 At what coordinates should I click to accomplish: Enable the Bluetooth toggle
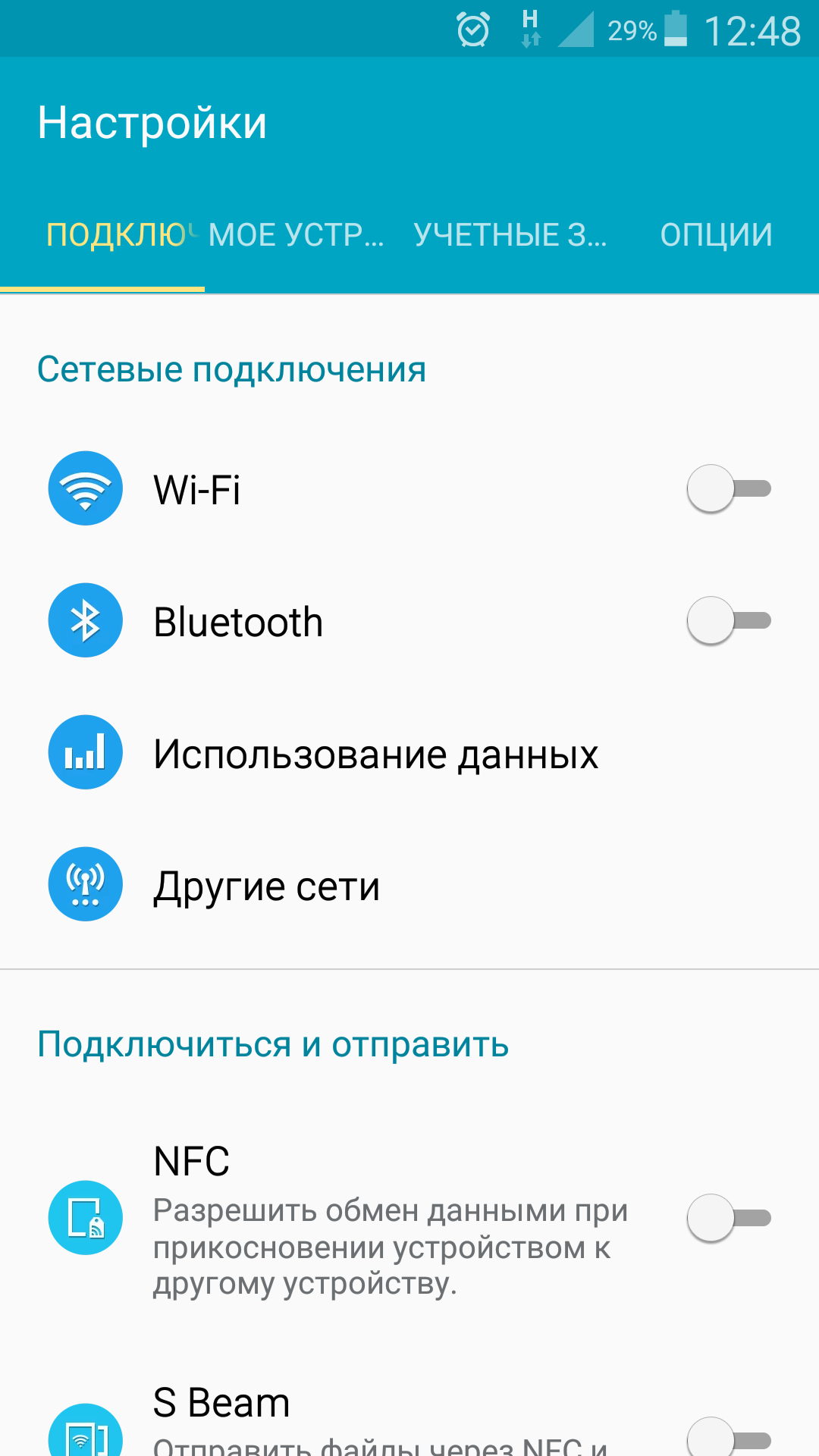tap(729, 621)
